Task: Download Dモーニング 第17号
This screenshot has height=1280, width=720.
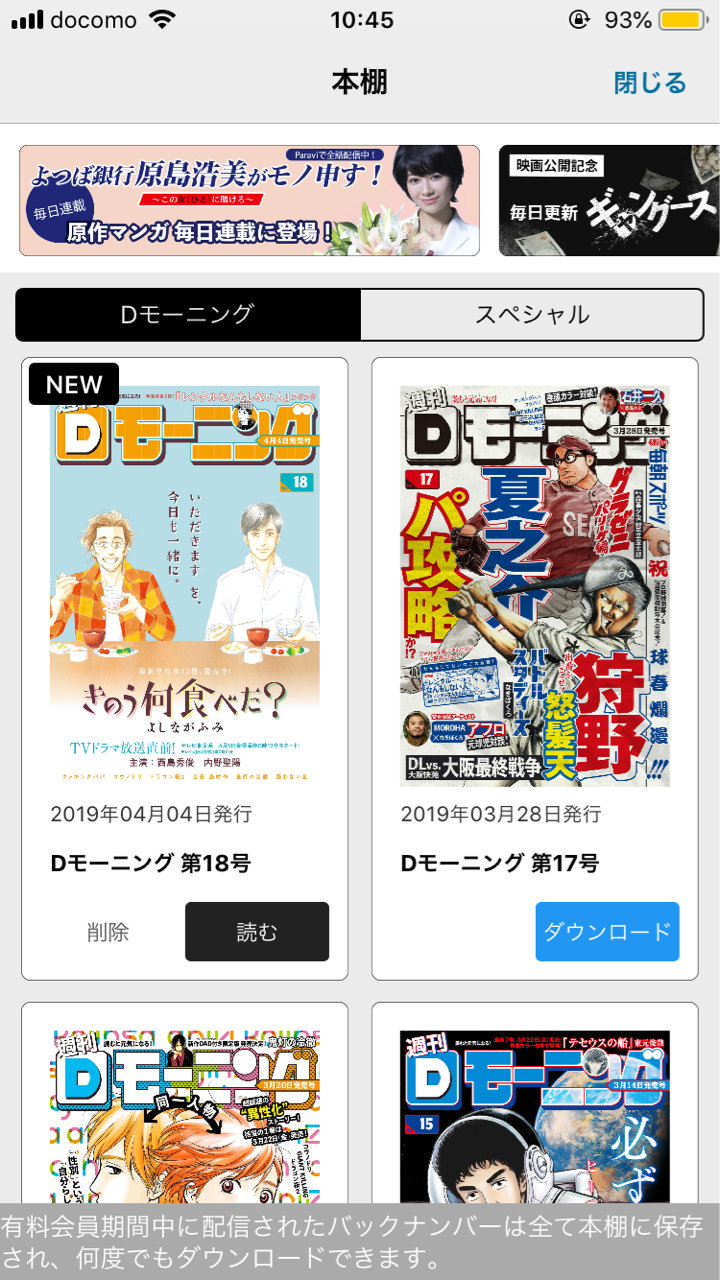Action: tap(607, 932)
